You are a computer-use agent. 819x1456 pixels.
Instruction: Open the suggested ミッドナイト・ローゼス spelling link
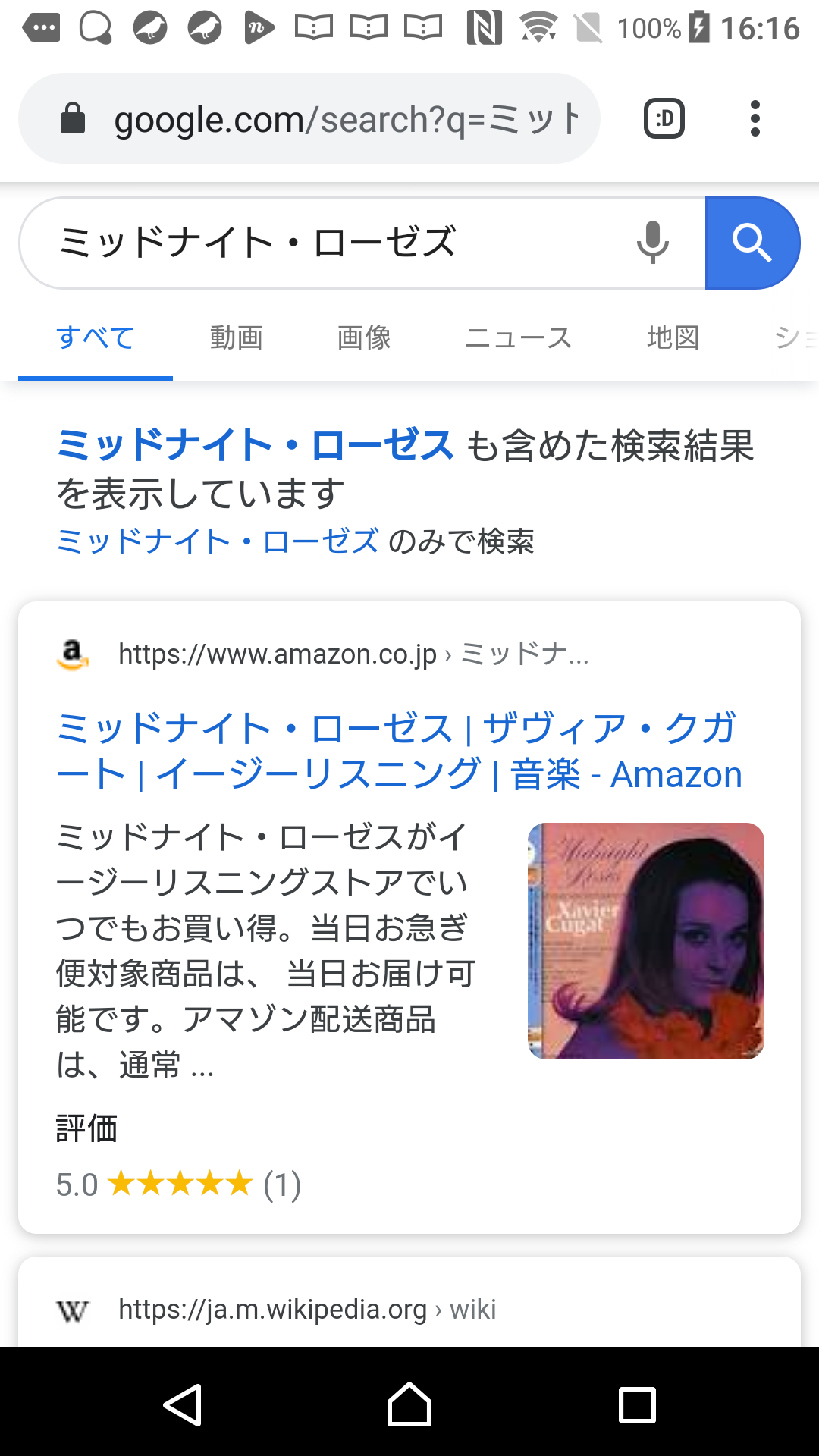tap(256, 445)
